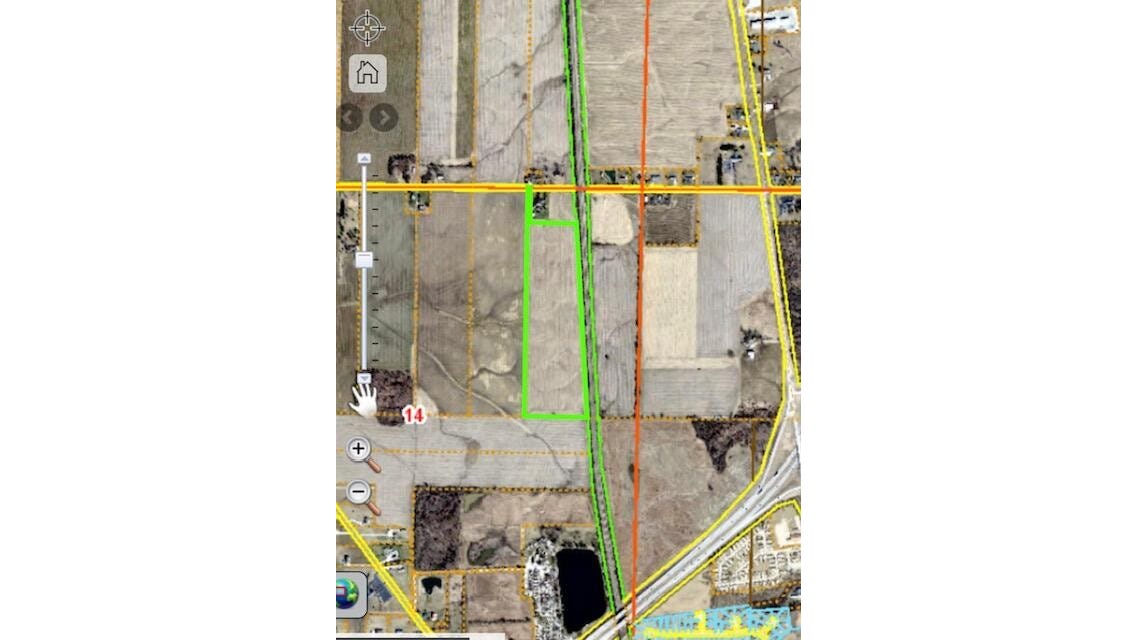The width and height of the screenshot is (1137, 640).
Task: Select the zoom-out magnifier tool
Action: click(x=362, y=495)
